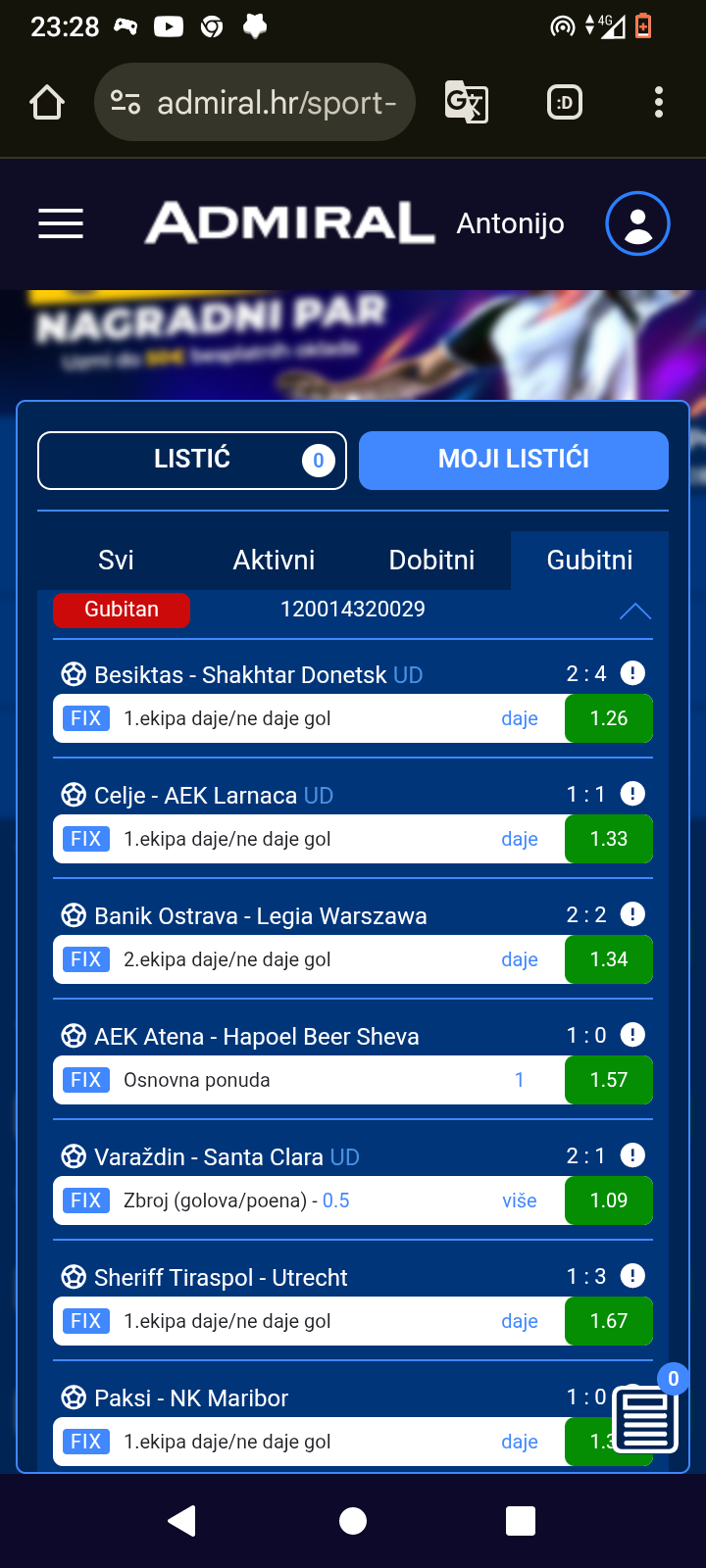The height and width of the screenshot is (1568, 706).
Task: Switch to the LISTIĆ tab
Action: 192,460
